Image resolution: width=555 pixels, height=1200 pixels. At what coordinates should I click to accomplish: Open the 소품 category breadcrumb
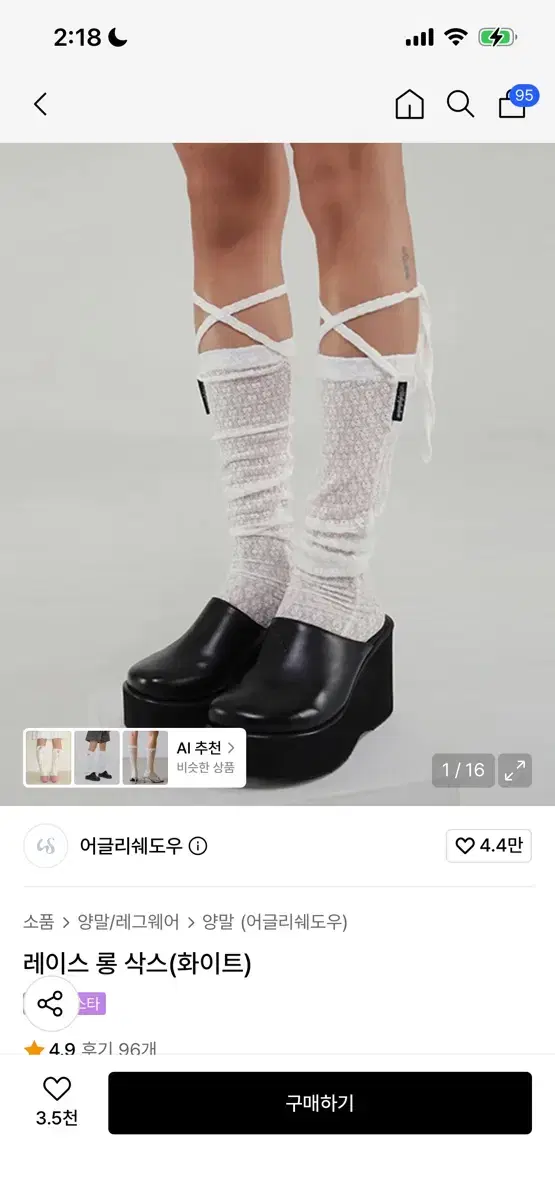39,922
